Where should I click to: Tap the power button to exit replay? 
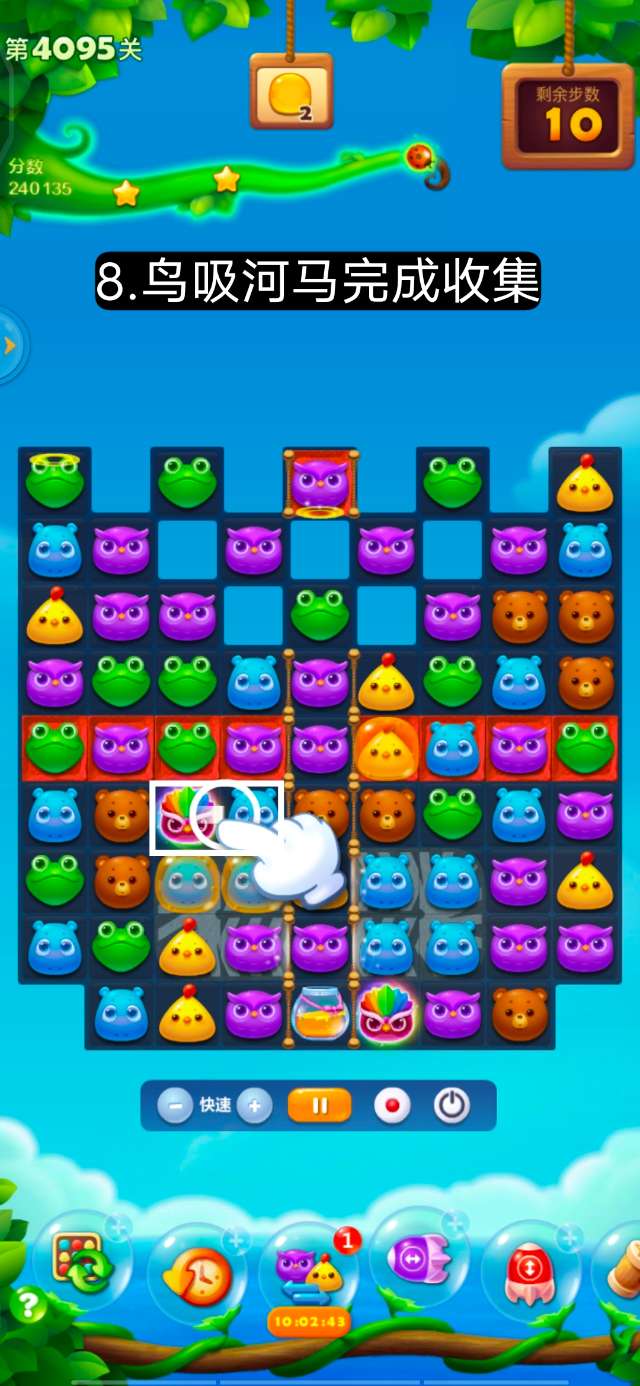[x=451, y=1106]
